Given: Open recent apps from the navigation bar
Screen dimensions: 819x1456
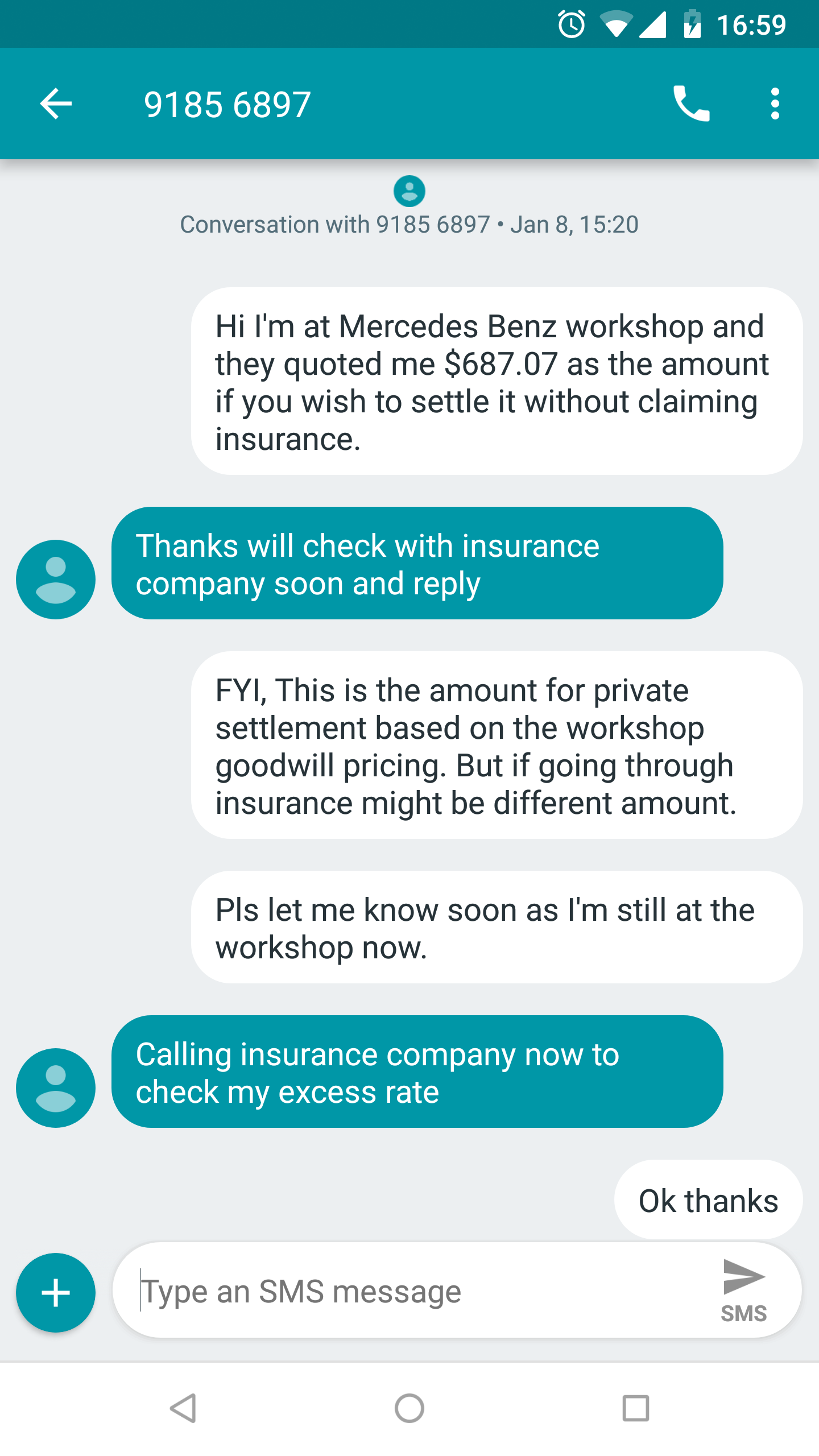Looking at the screenshot, I should click(635, 1408).
